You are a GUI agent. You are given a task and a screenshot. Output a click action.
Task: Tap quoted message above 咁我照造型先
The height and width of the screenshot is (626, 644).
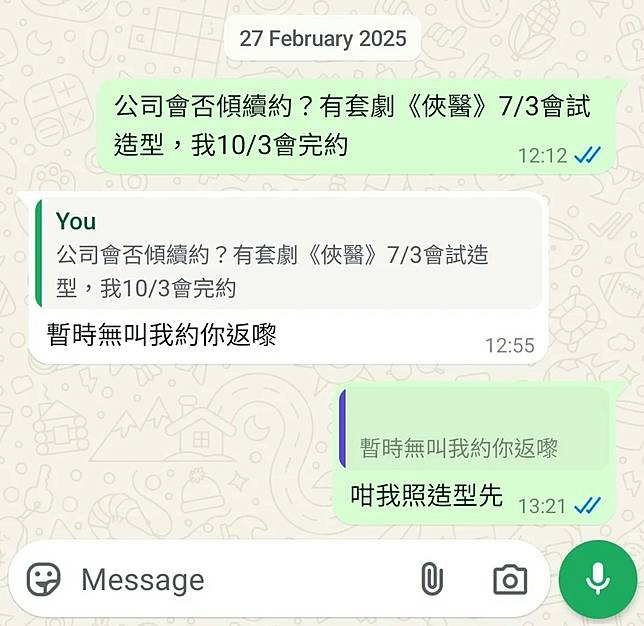[474, 430]
